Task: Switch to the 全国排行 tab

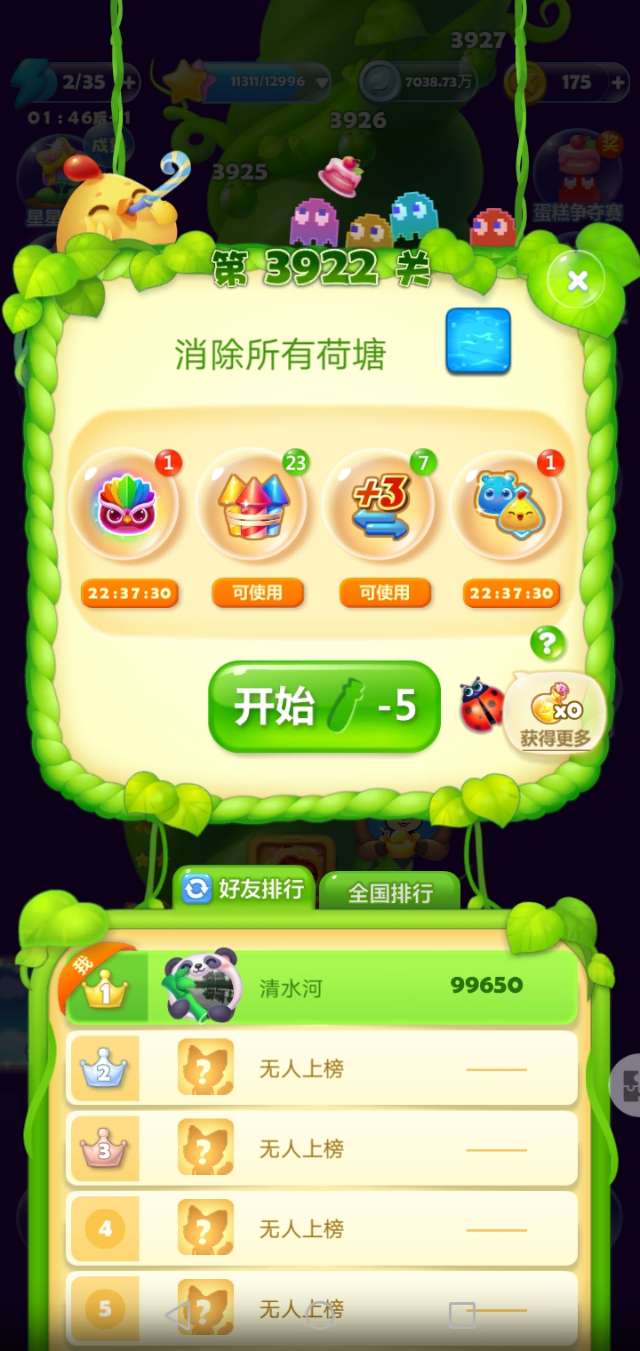Action: [x=388, y=893]
